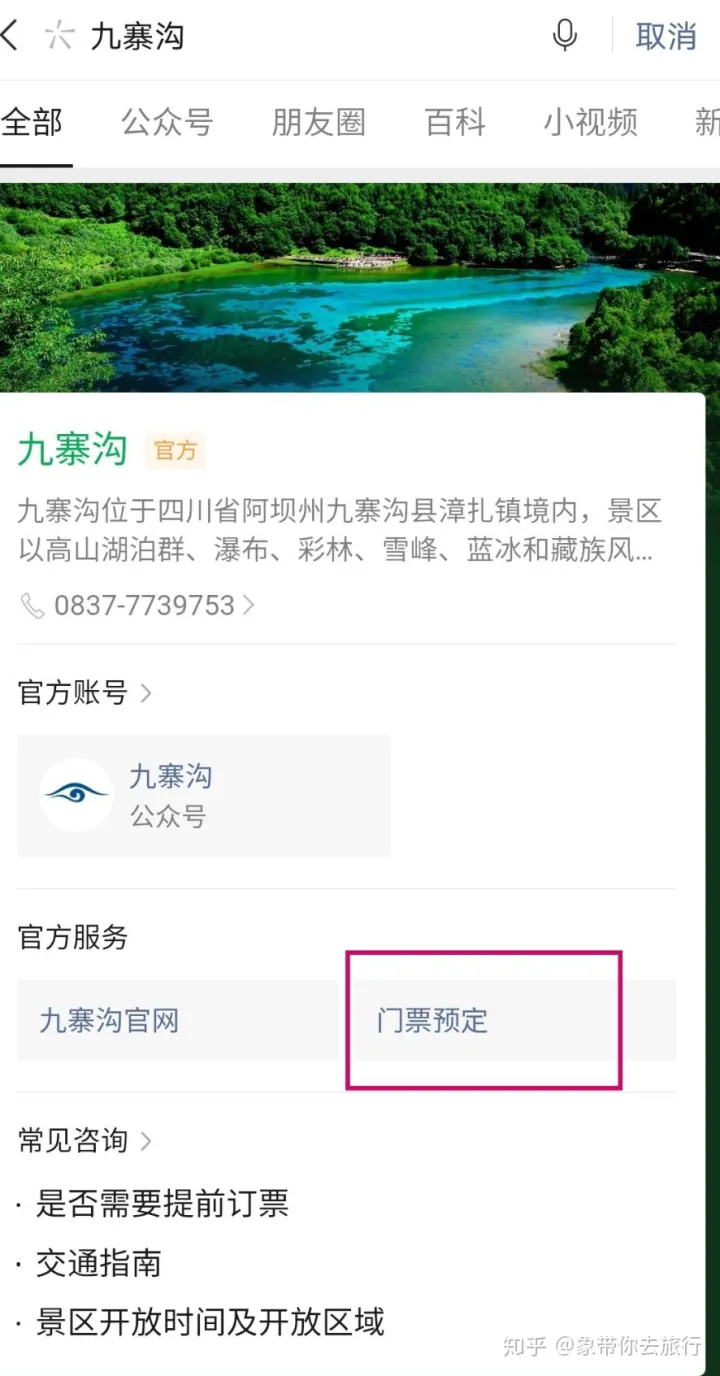Tap the 取消 cancel button
The width and height of the screenshot is (720, 1376).
[x=664, y=34]
